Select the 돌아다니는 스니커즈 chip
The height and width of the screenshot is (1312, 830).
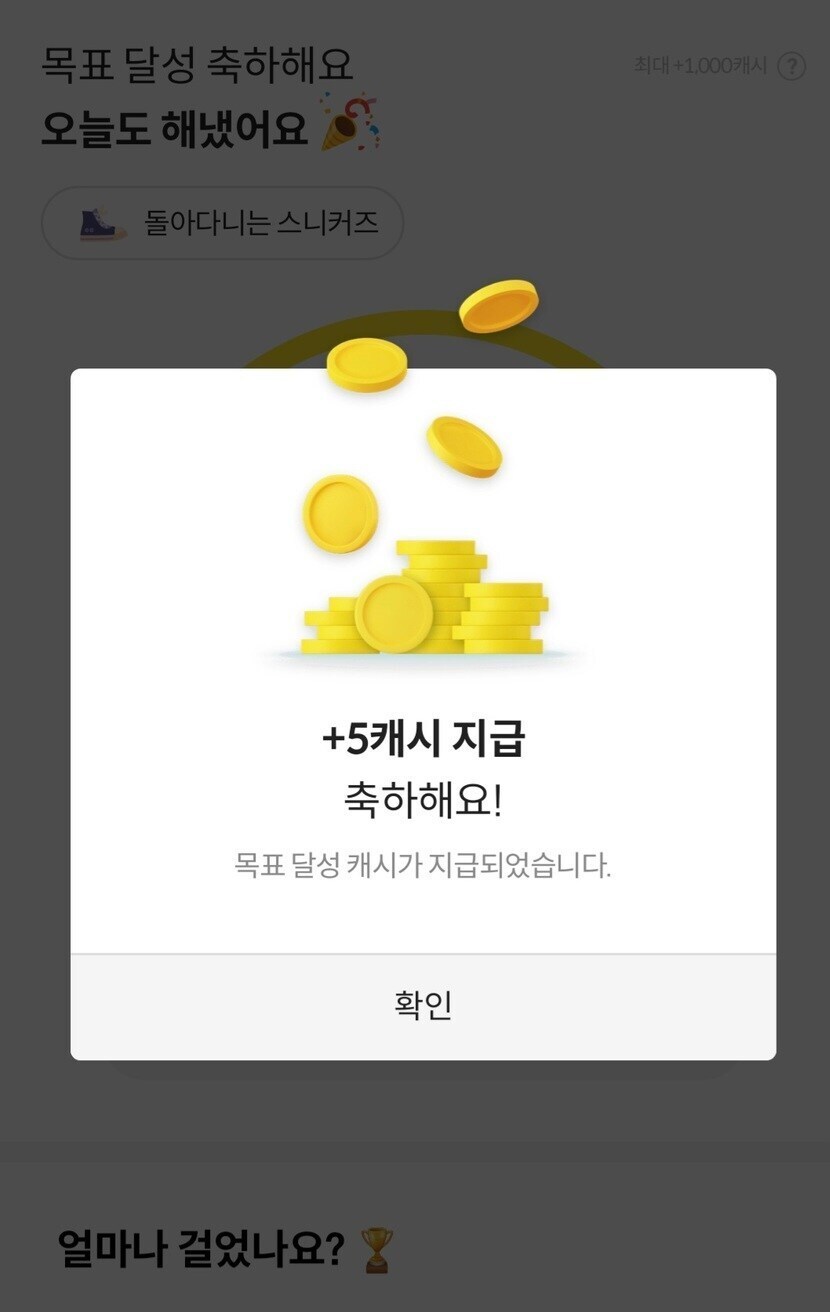(x=222, y=223)
